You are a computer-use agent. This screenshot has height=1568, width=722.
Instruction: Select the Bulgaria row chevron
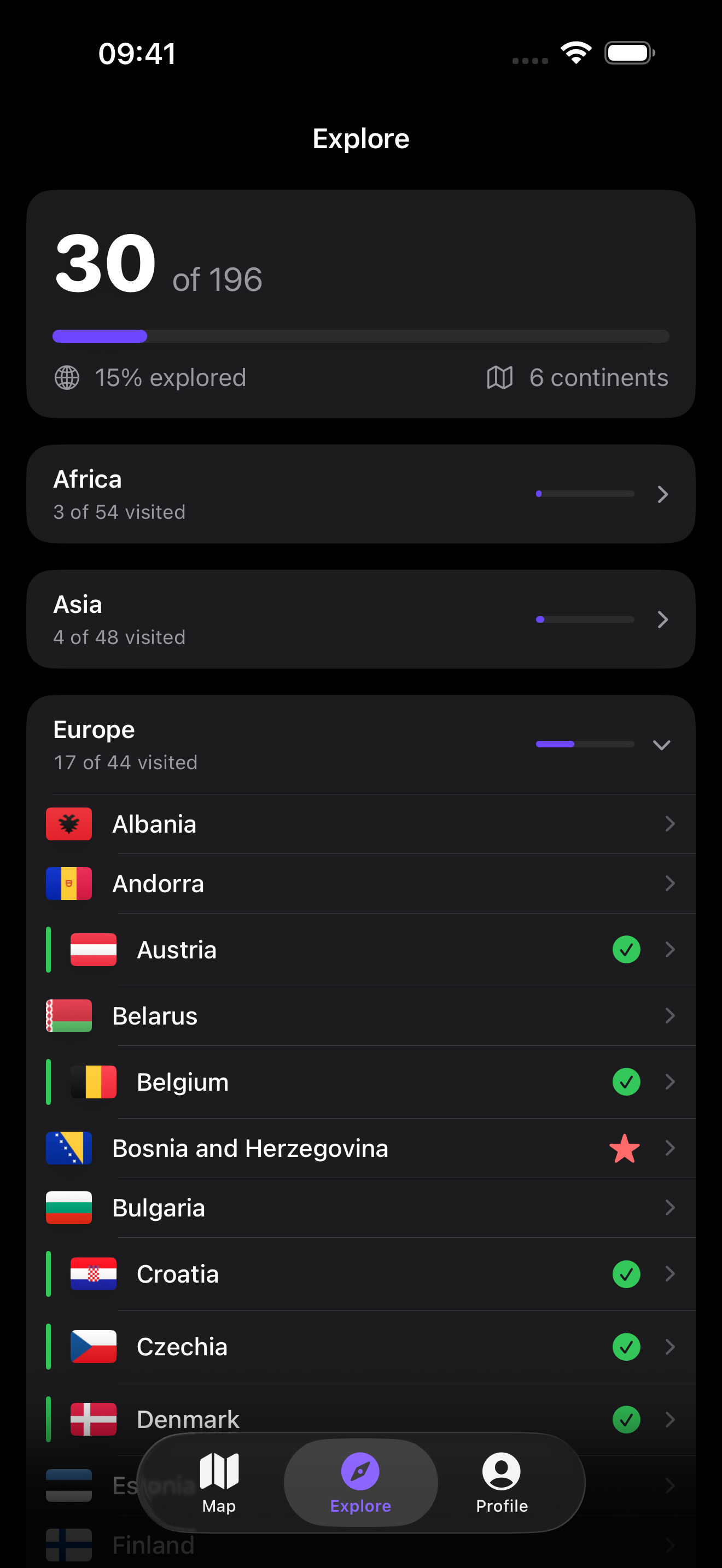point(670,1208)
